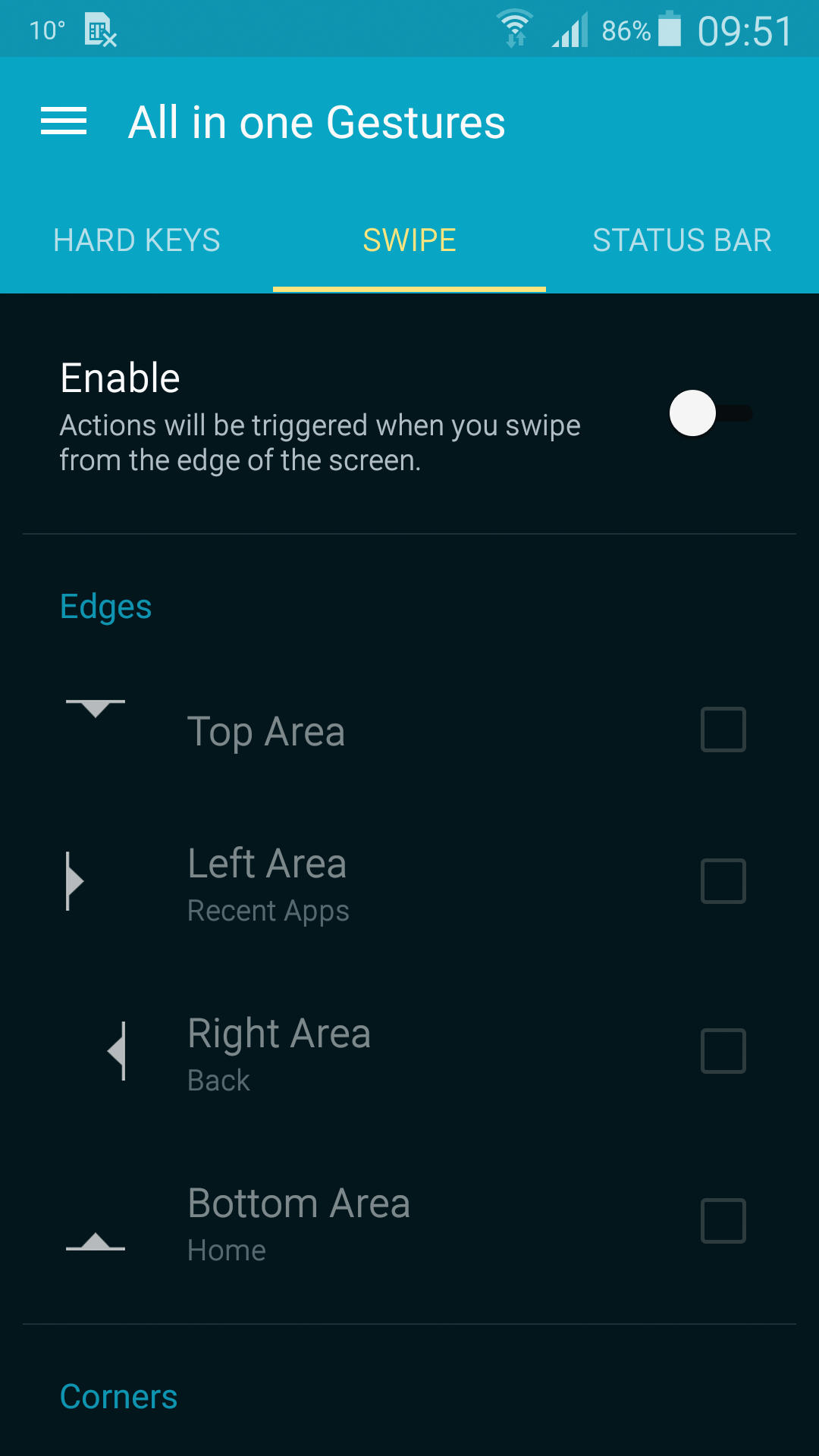
Task: Open Bottom Area Home setting
Action: click(409, 1222)
